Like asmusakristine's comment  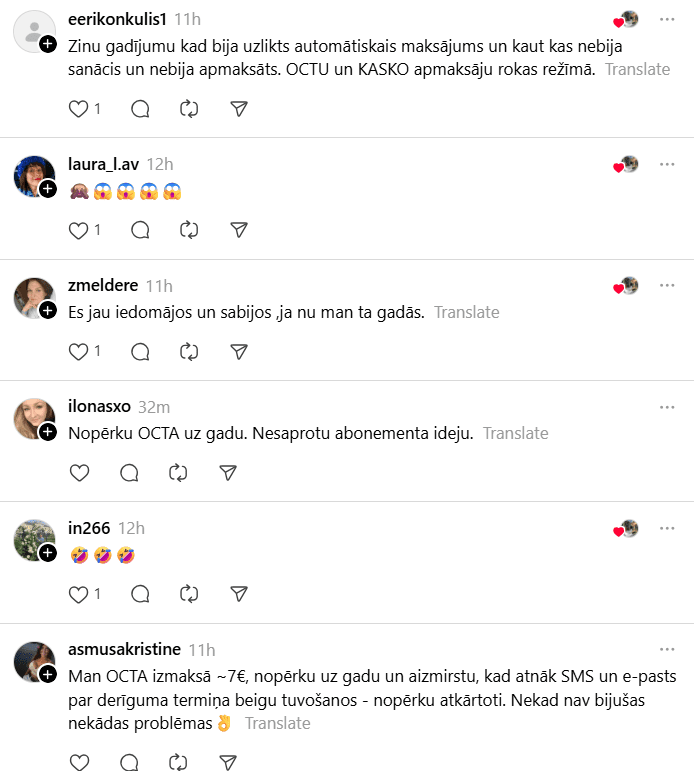(x=79, y=762)
